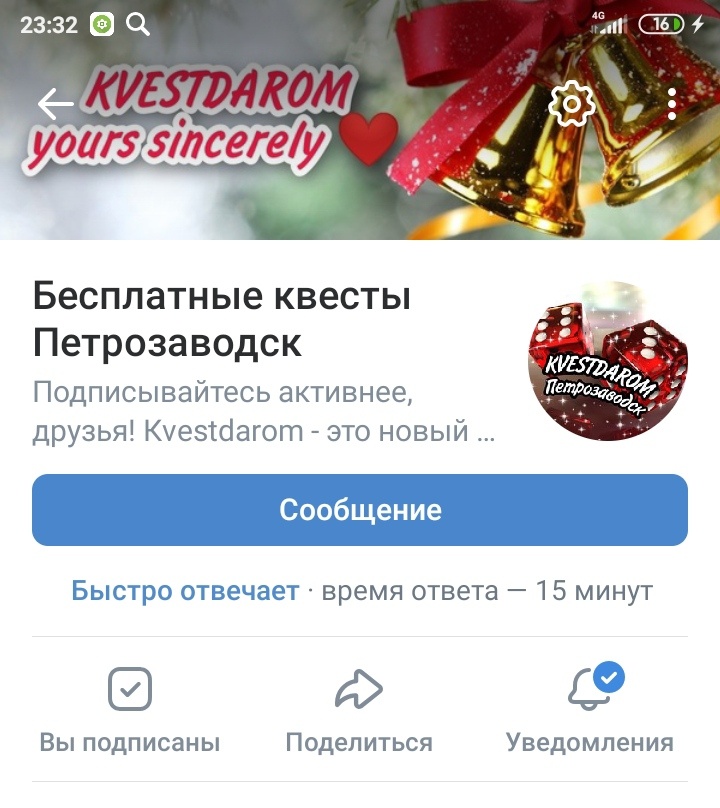Screen dimensions: 720x808
Task: Tap the Уведомления menu entry
Action: 587,744
